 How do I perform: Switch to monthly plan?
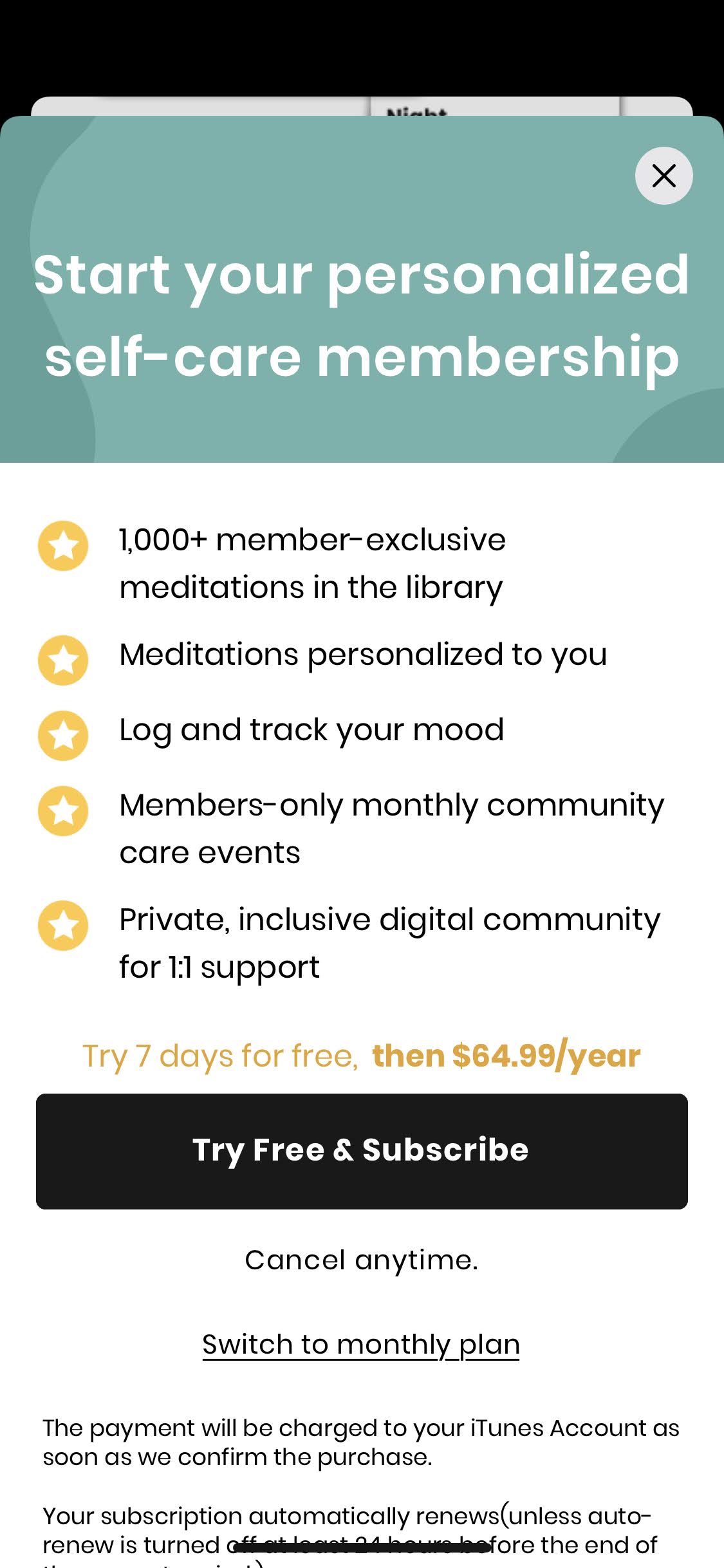[361, 1345]
